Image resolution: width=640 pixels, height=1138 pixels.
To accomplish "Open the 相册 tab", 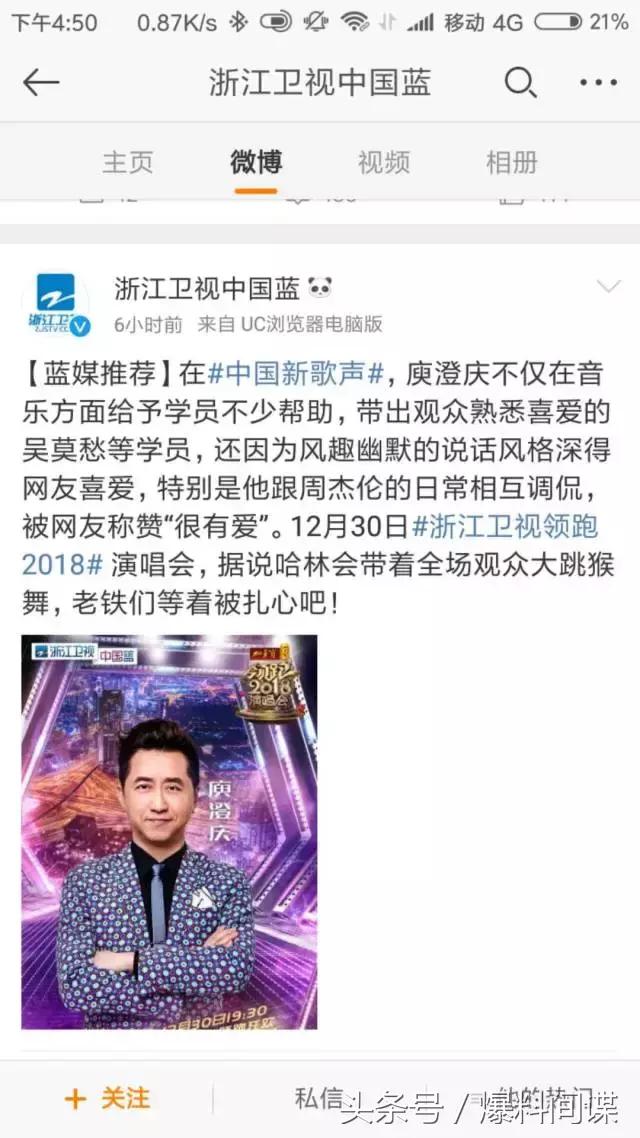I will (511, 162).
